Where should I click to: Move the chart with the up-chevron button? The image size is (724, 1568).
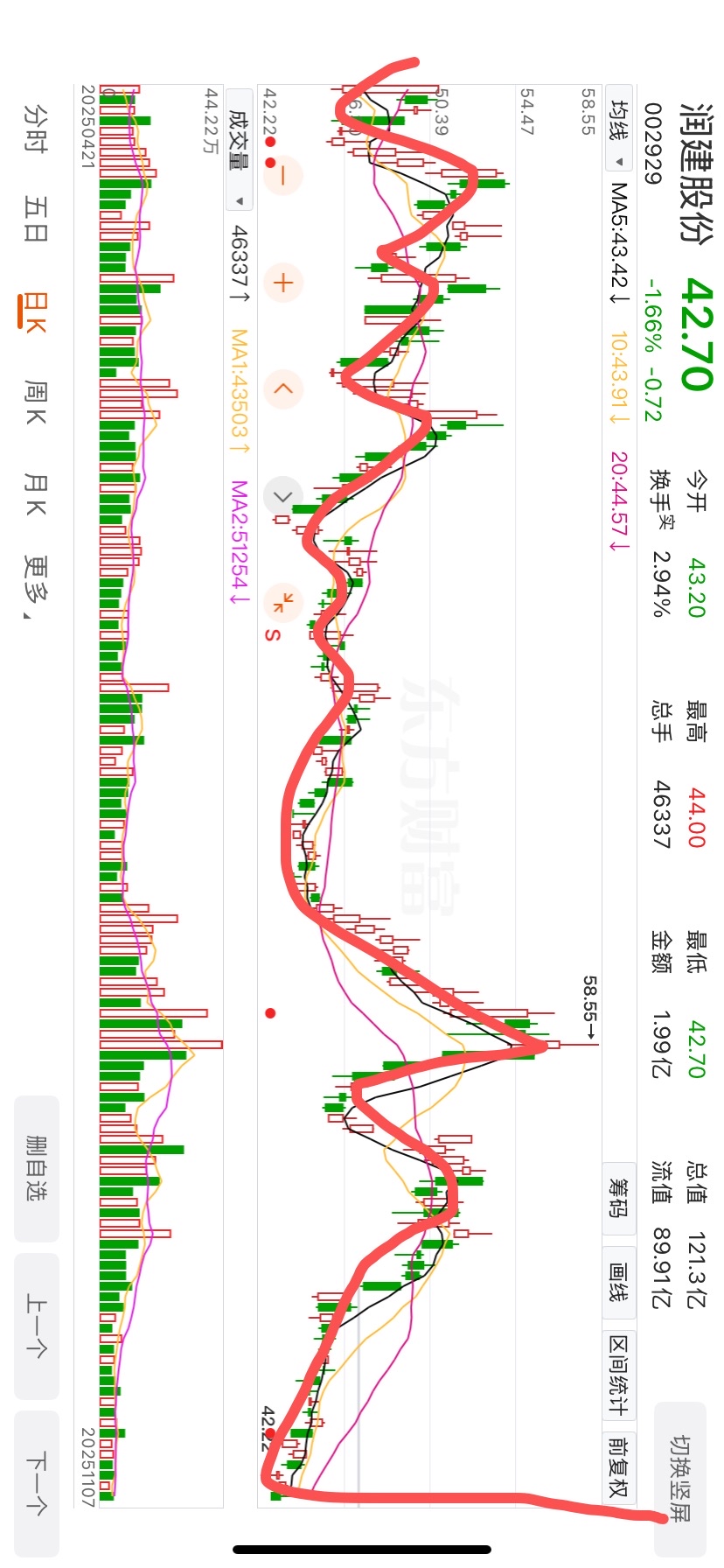coord(282,389)
